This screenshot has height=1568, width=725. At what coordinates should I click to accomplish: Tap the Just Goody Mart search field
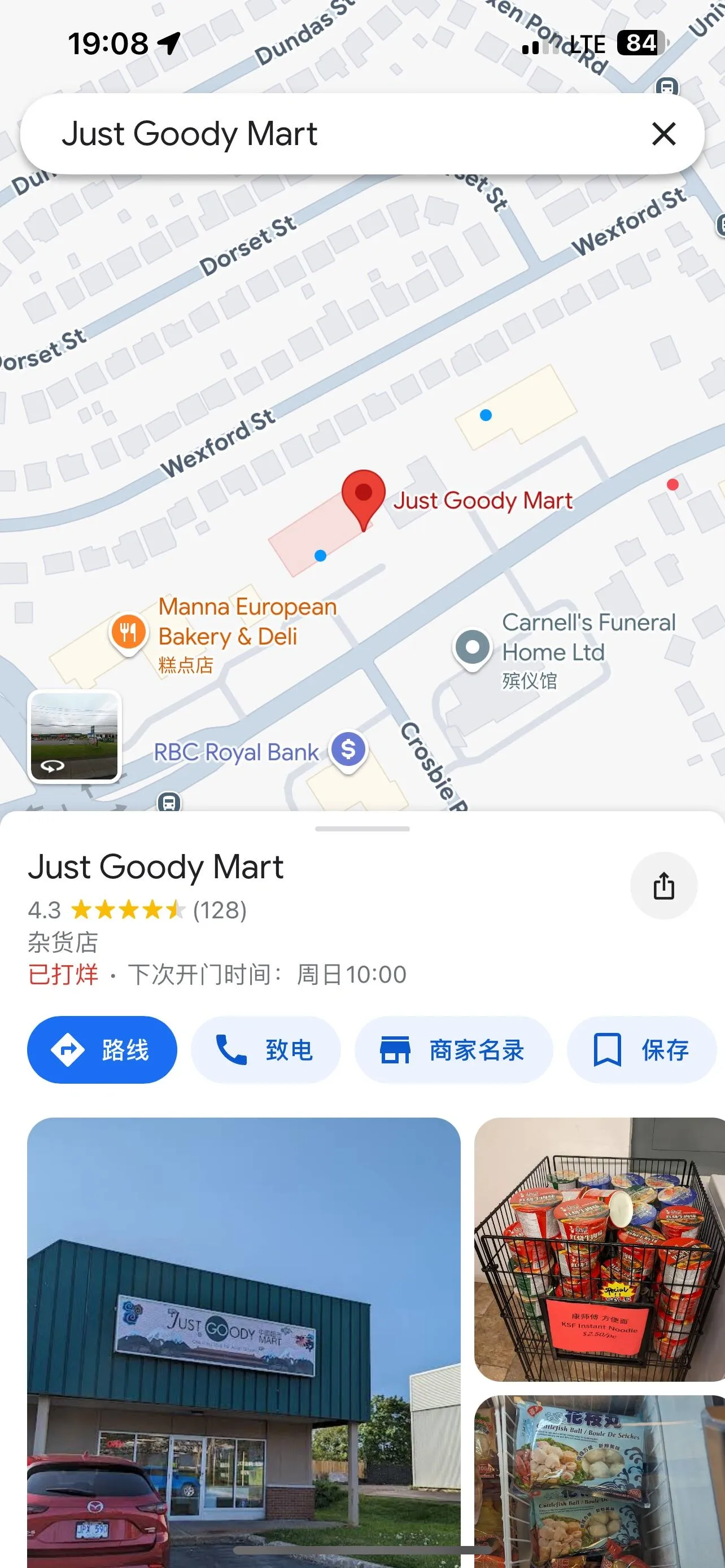click(x=304, y=134)
